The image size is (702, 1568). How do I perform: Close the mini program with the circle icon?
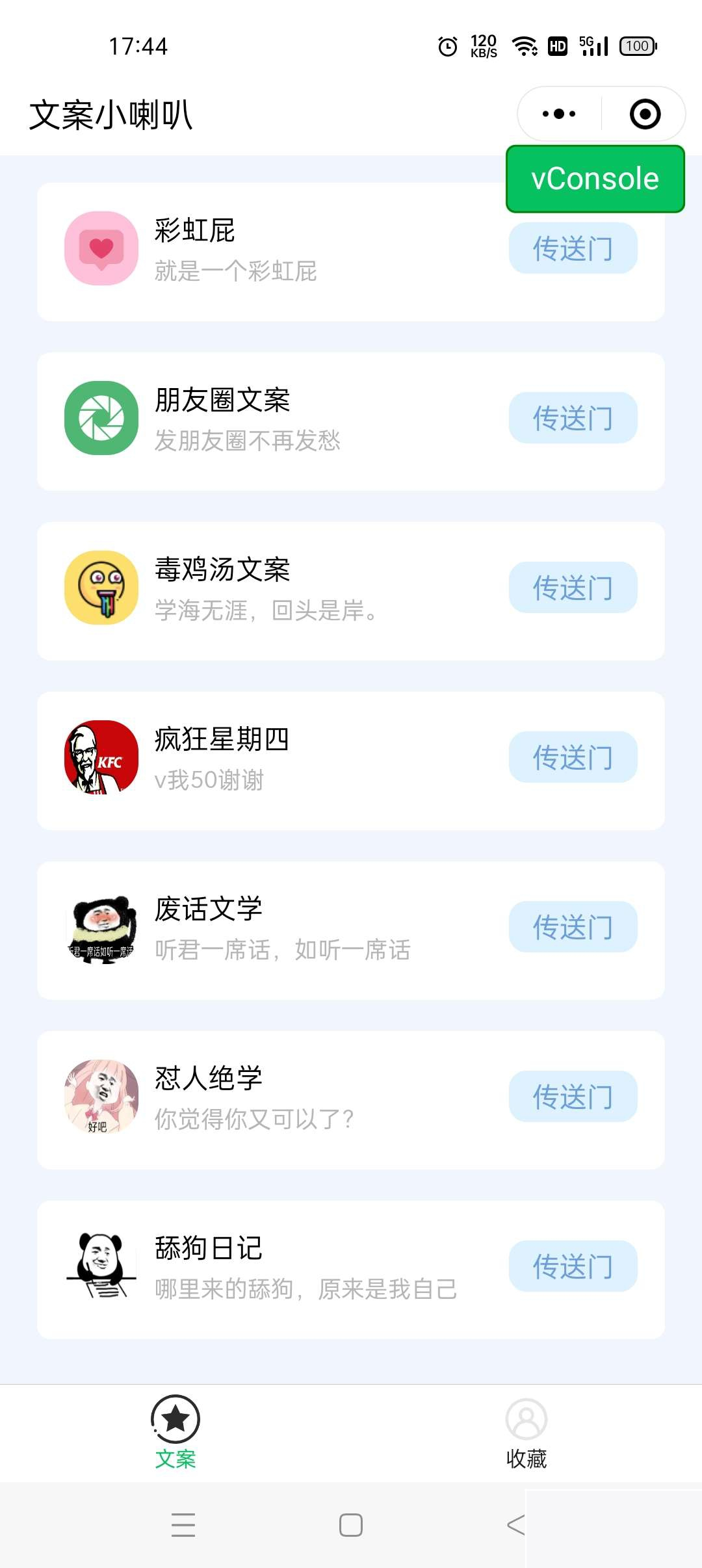click(645, 114)
